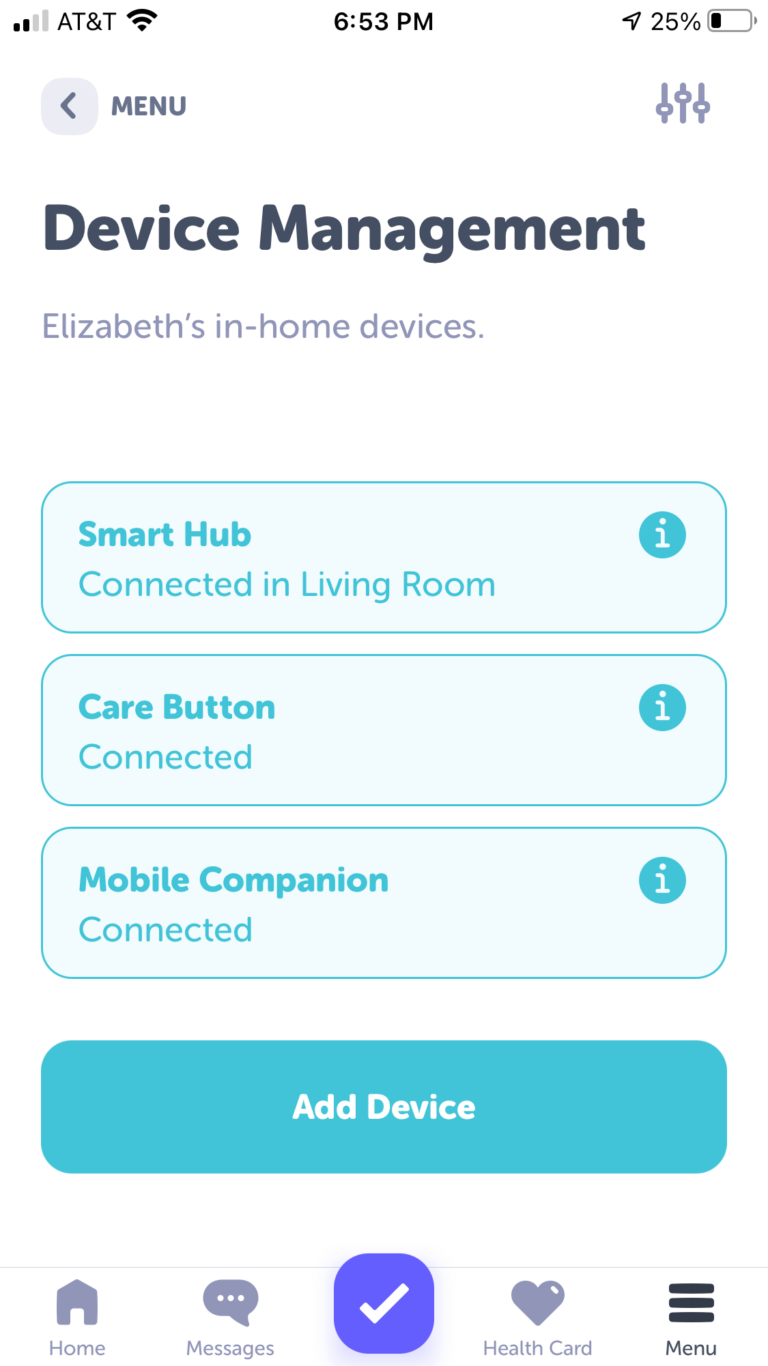View info for Smart Hub
768x1366 pixels.
pos(662,535)
